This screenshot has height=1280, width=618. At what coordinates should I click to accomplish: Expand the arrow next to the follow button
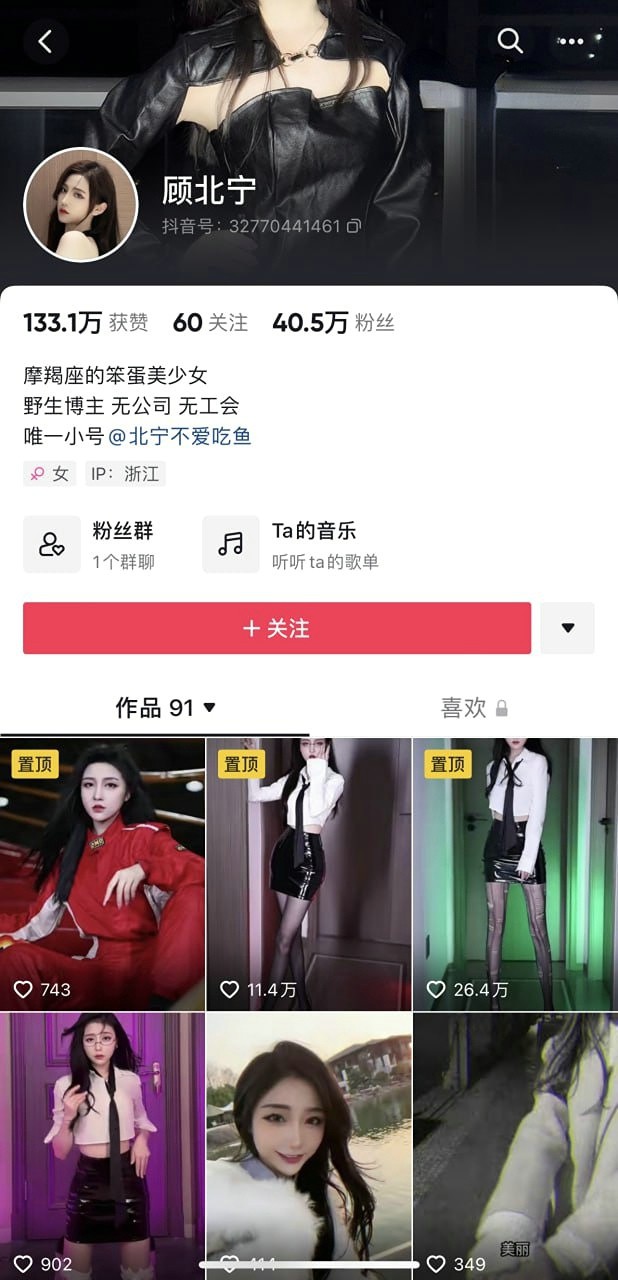click(567, 628)
